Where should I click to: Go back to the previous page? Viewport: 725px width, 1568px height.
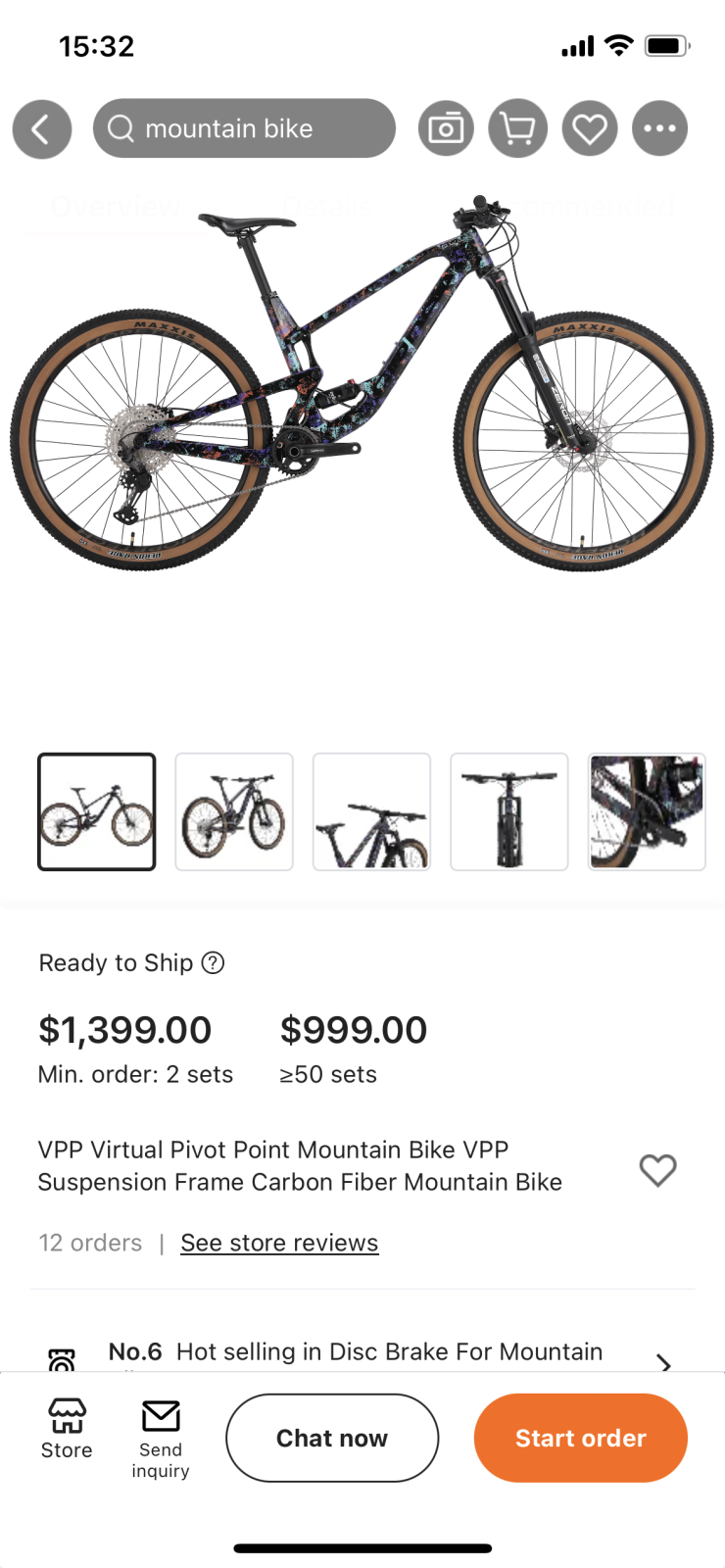point(41,129)
